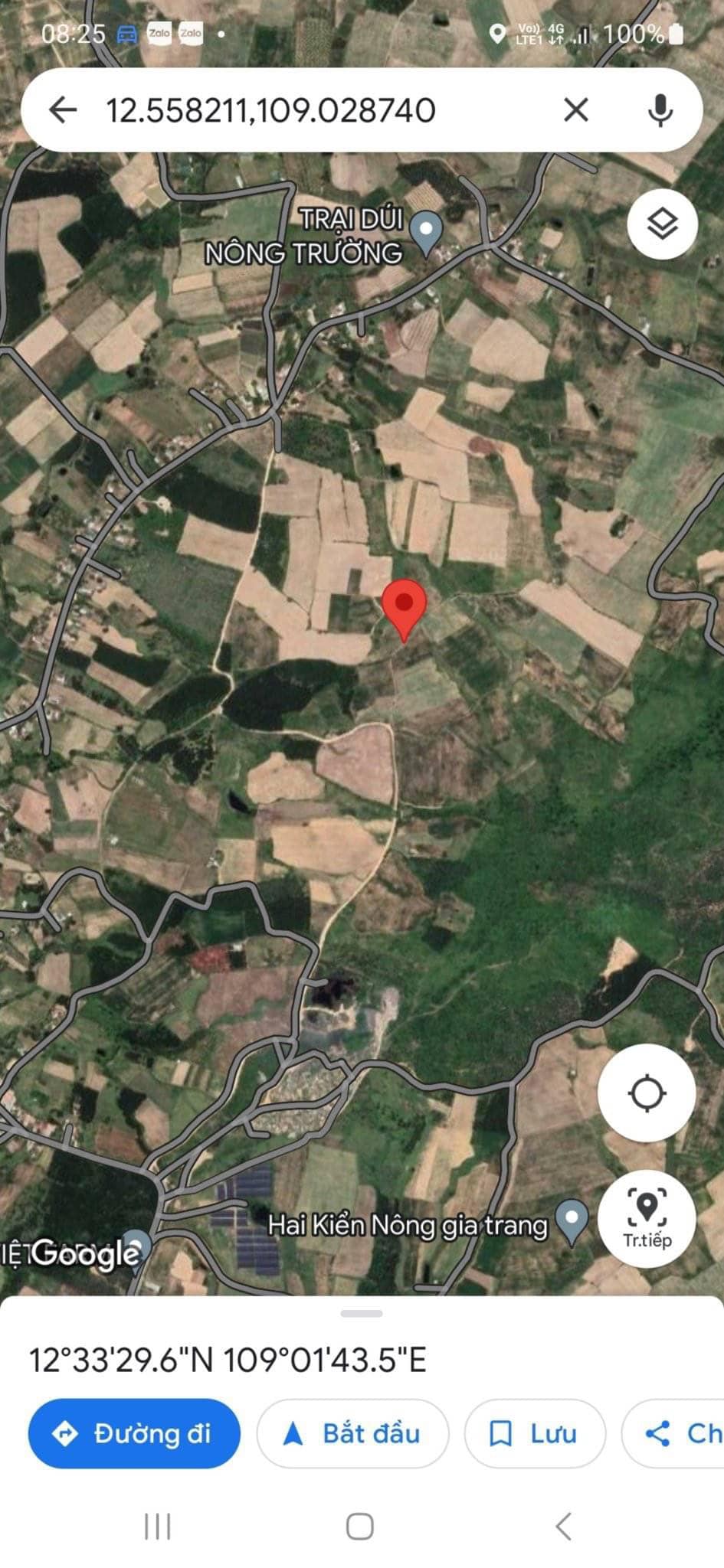Open the Trại Dúi Nông Trường place marker
The height and width of the screenshot is (1568, 724).
(426, 230)
